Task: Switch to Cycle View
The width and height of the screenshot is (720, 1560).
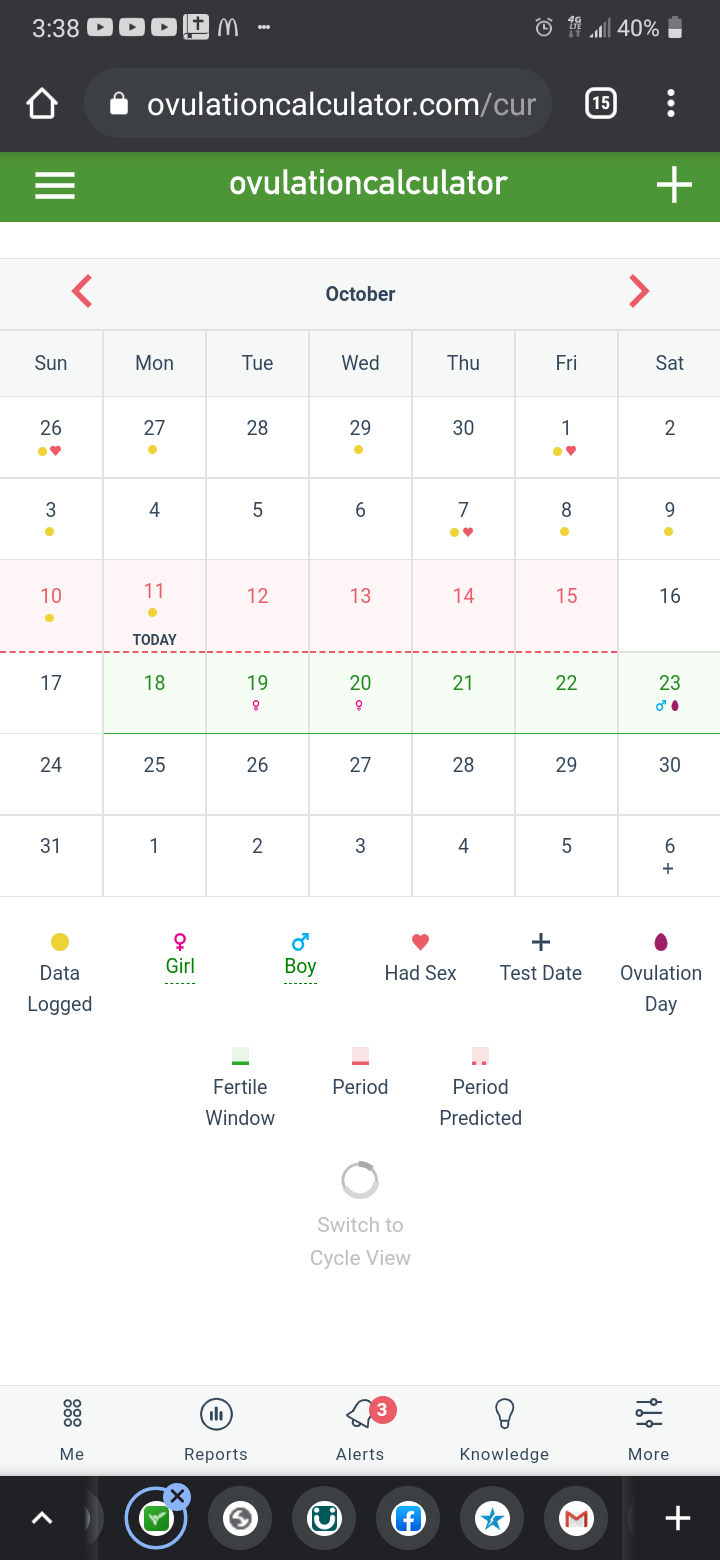Action: [x=360, y=1241]
